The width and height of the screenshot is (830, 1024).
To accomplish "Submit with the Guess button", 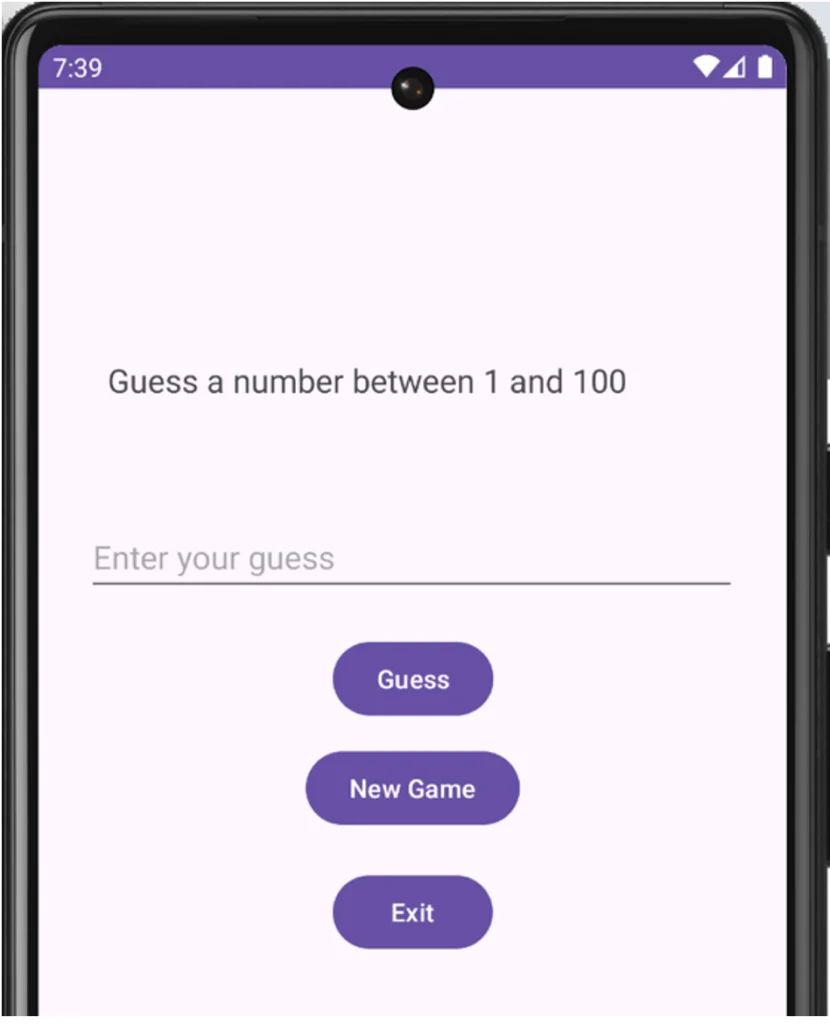I will tap(412, 679).
